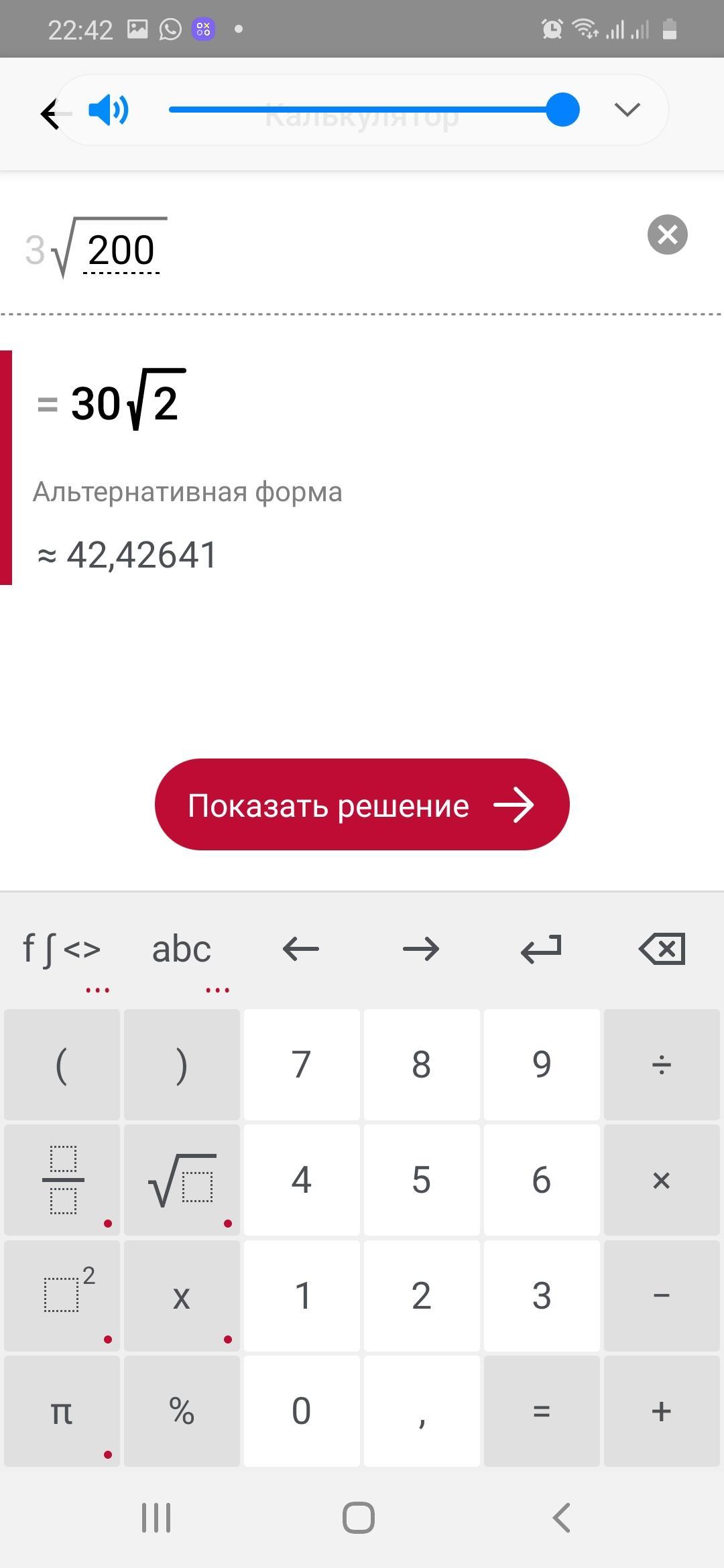Move cursor right with the arrow key

coord(421,950)
